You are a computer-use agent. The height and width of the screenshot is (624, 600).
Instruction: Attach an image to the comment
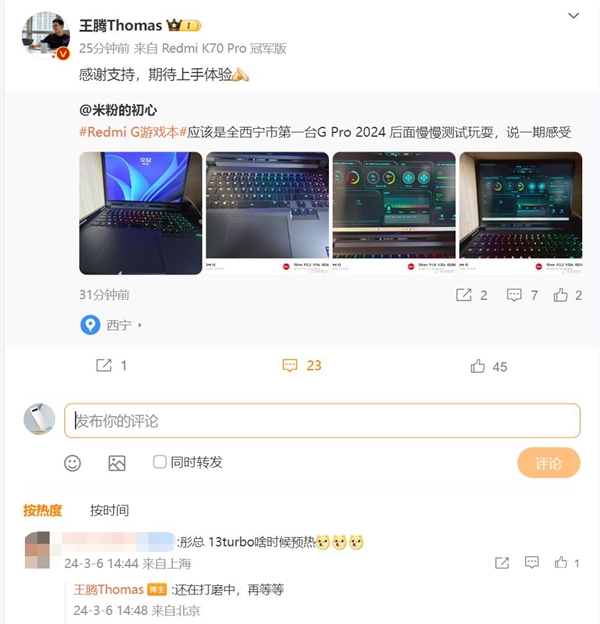[117, 463]
